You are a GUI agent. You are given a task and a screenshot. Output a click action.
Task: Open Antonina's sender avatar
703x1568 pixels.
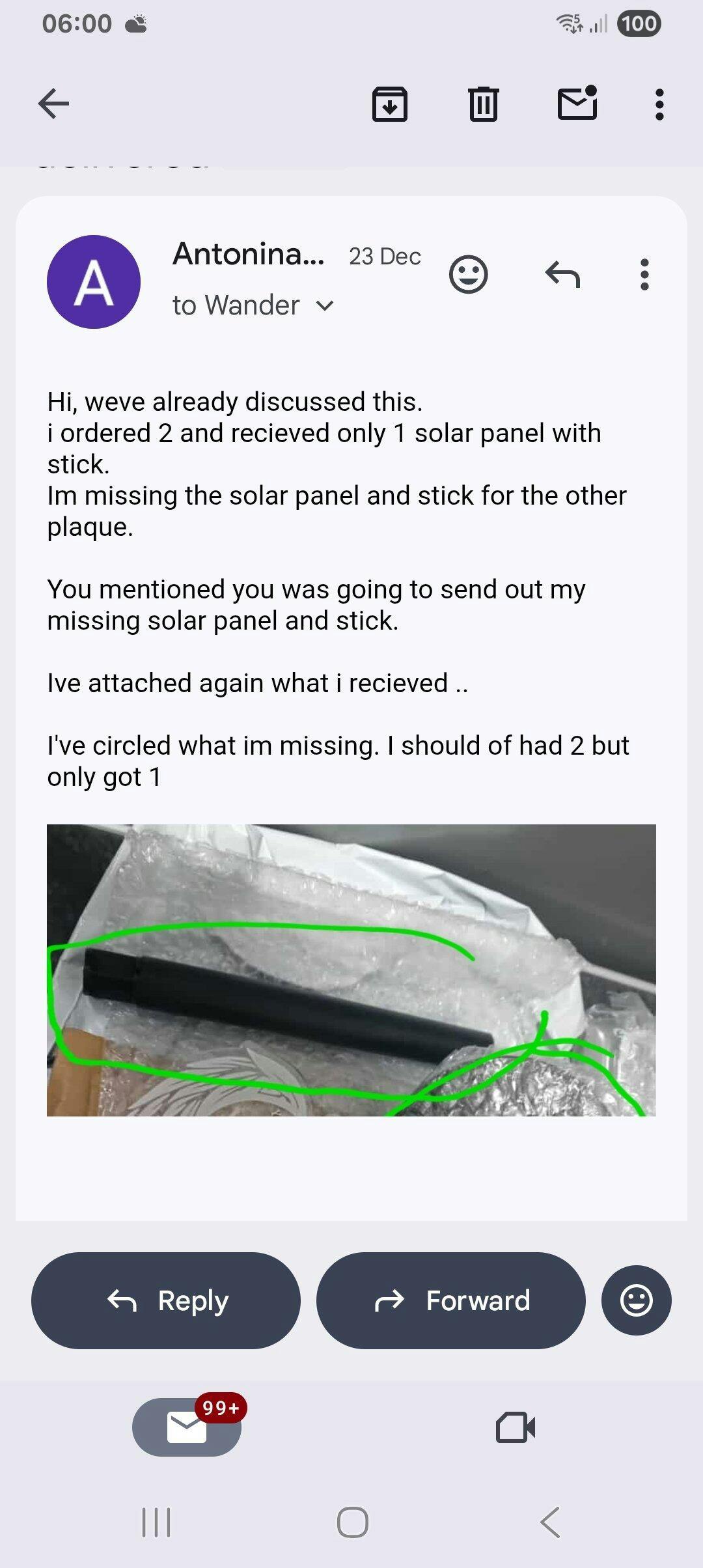[x=94, y=282]
